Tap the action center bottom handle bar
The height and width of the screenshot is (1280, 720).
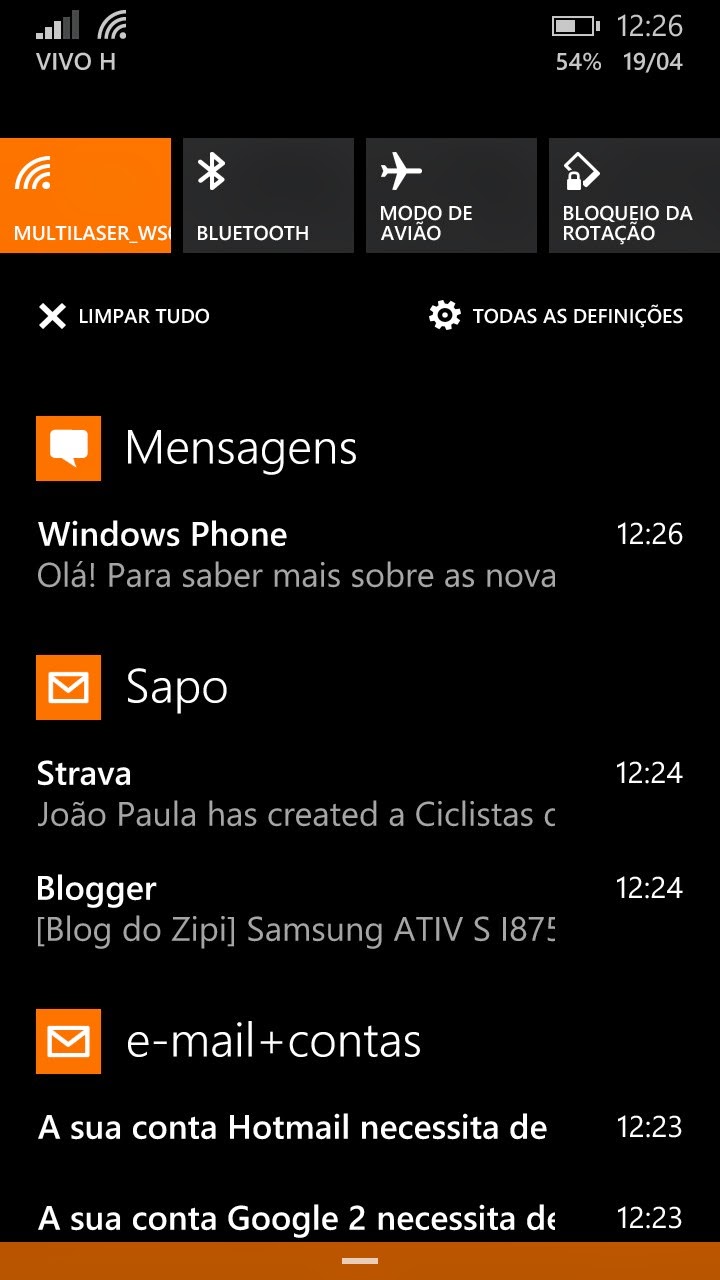click(x=360, y=1261)
